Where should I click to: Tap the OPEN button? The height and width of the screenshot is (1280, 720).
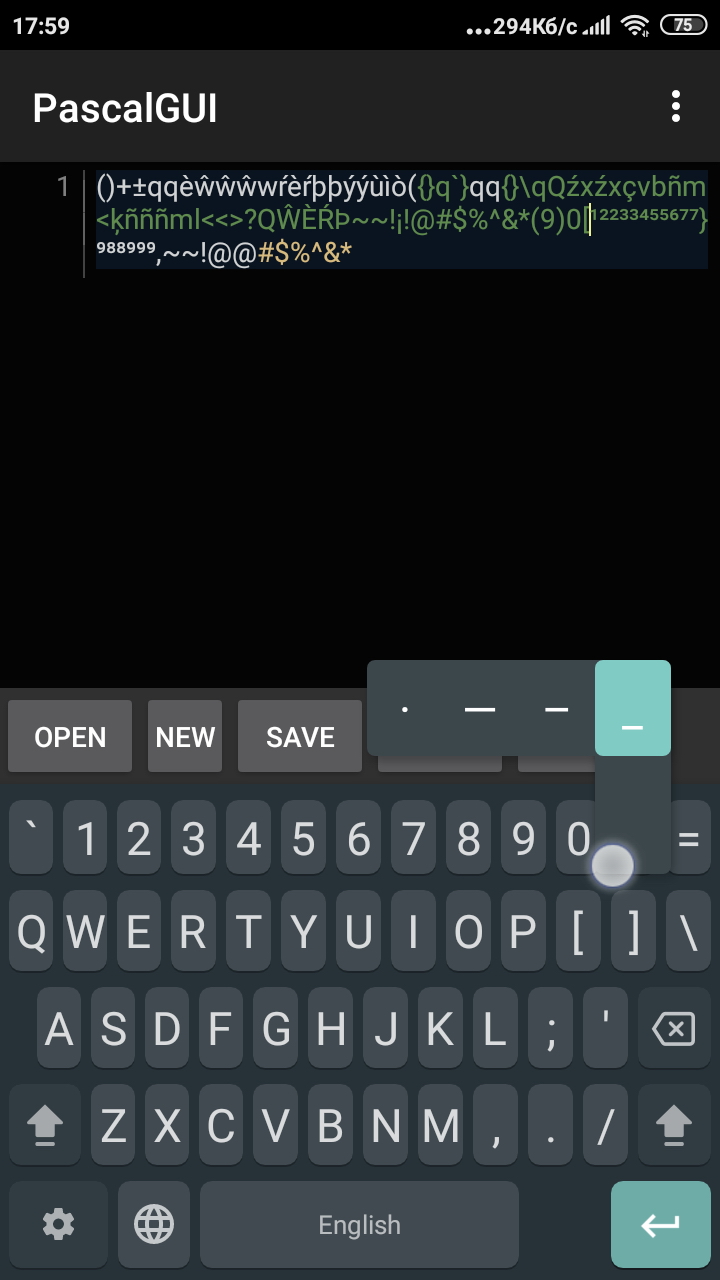pos(70,737)
